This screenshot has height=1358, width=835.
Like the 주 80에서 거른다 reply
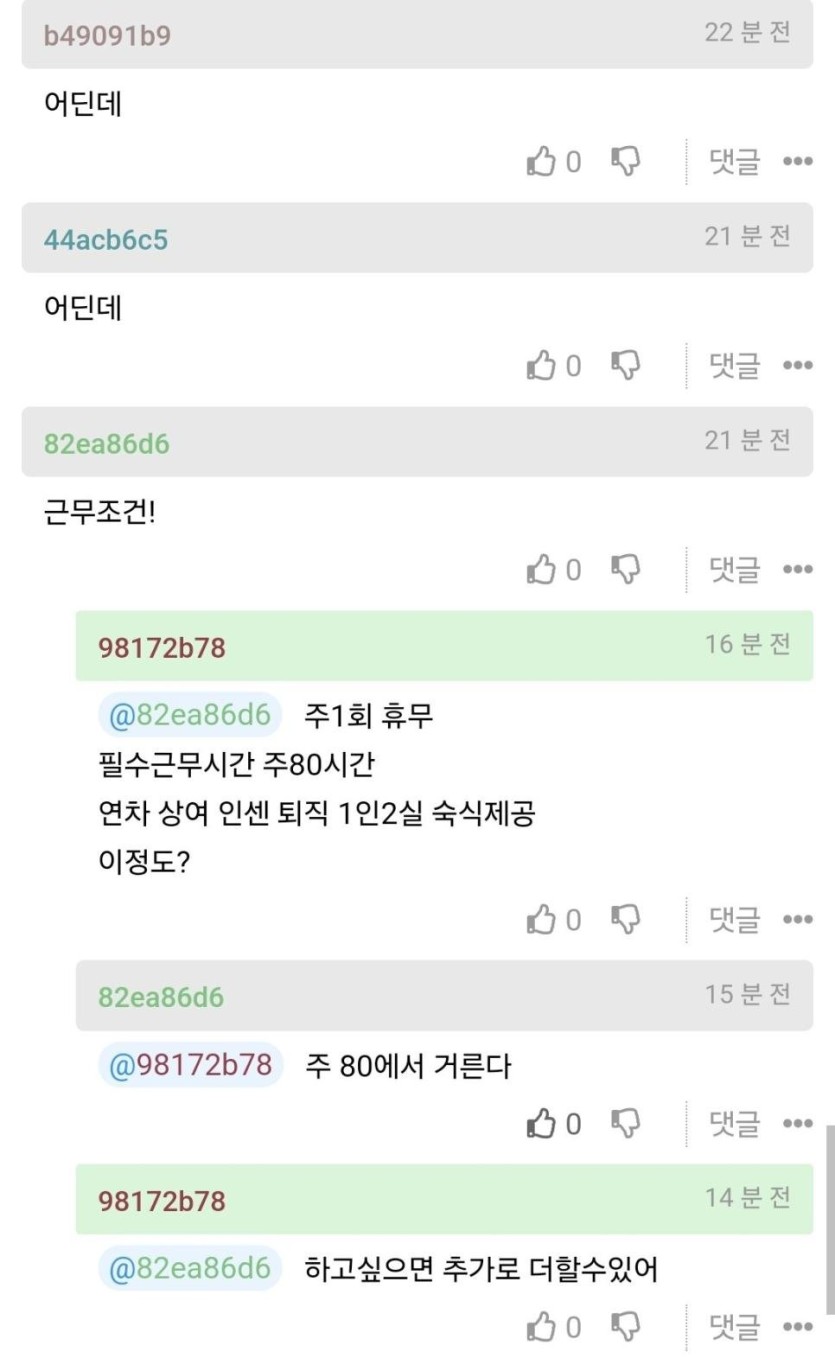click(540, 1124)
